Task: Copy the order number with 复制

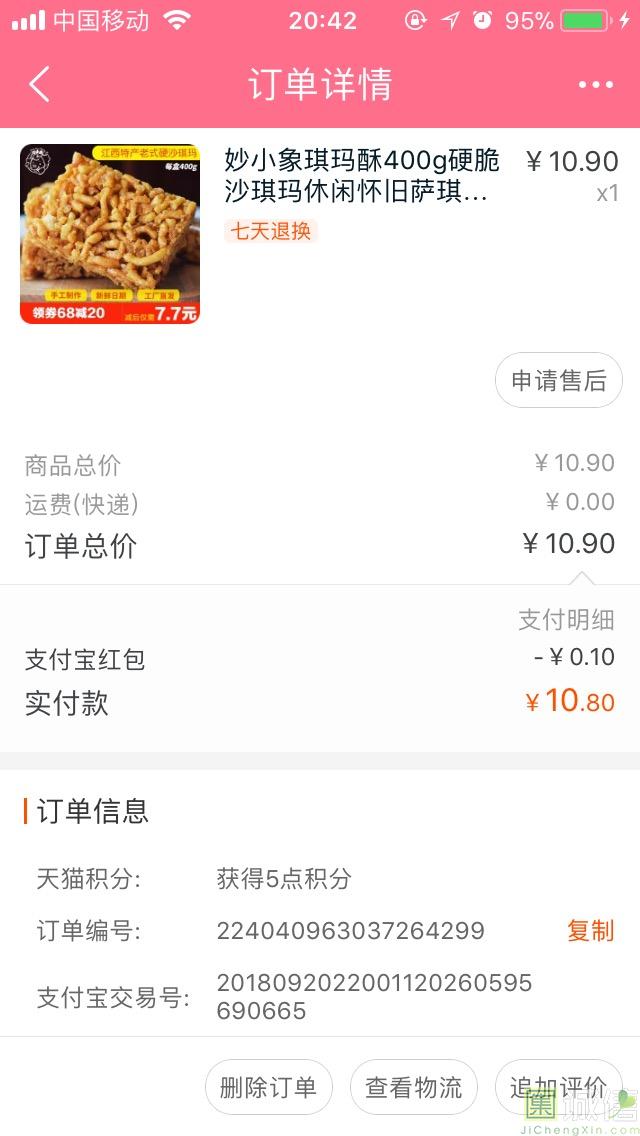Action: (x=590, y=931)
